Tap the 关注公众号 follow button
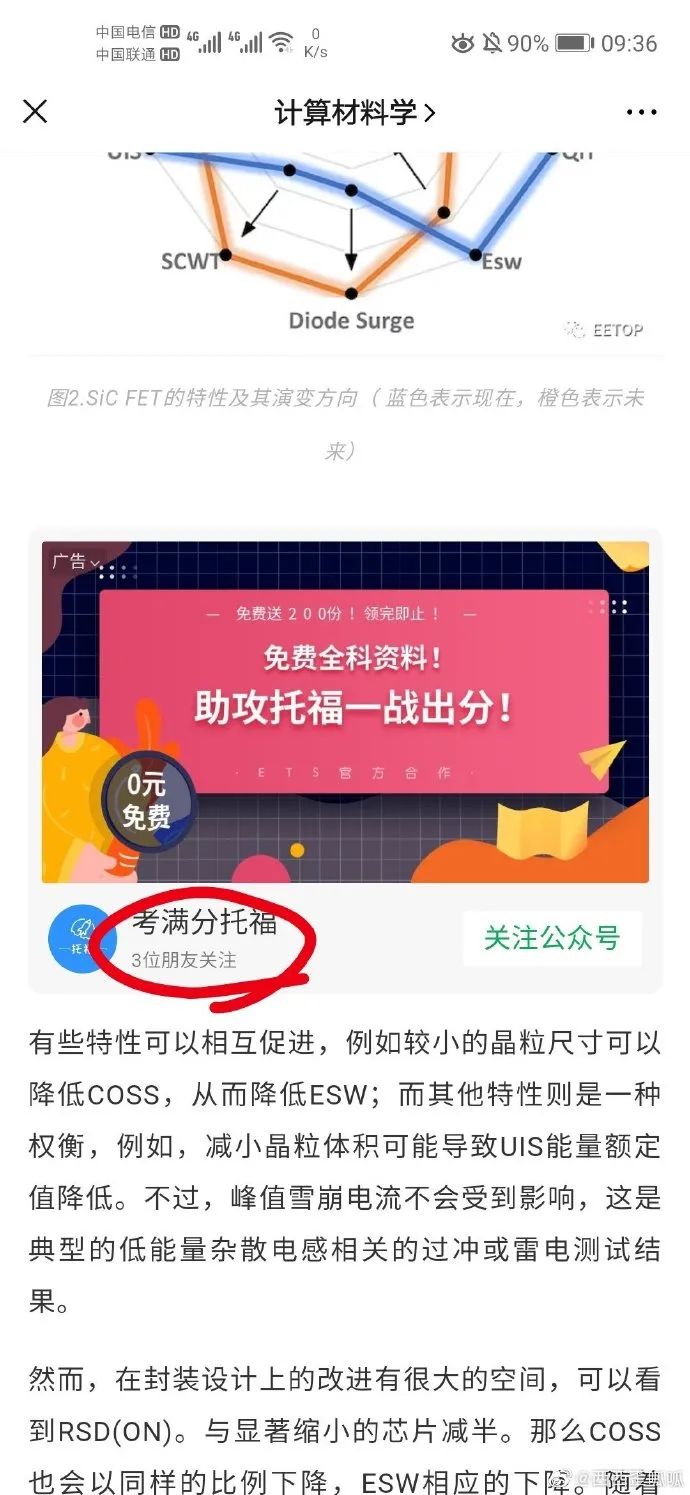 552,938
